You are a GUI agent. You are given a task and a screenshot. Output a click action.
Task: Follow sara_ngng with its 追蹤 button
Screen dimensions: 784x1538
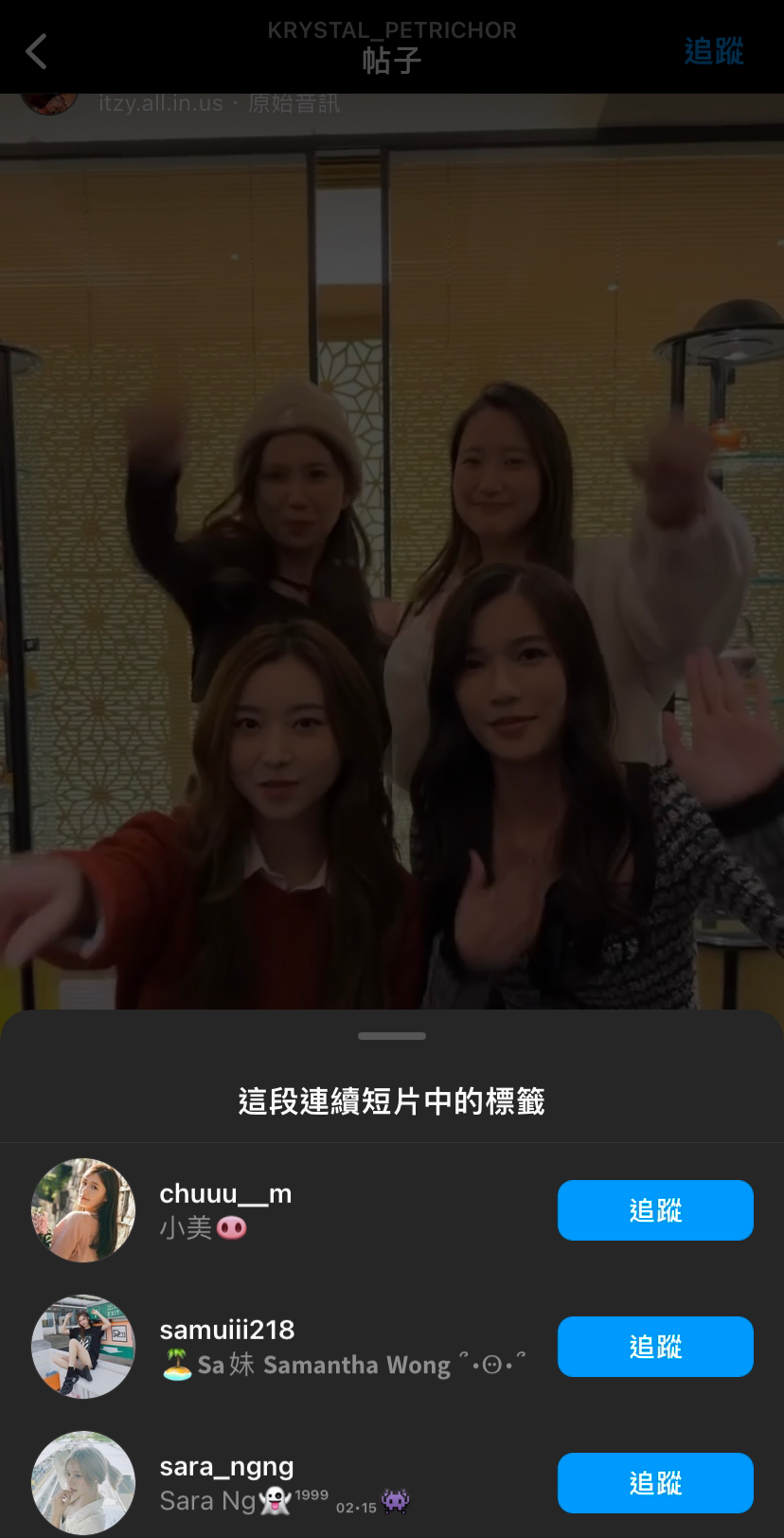[655, 1483]
